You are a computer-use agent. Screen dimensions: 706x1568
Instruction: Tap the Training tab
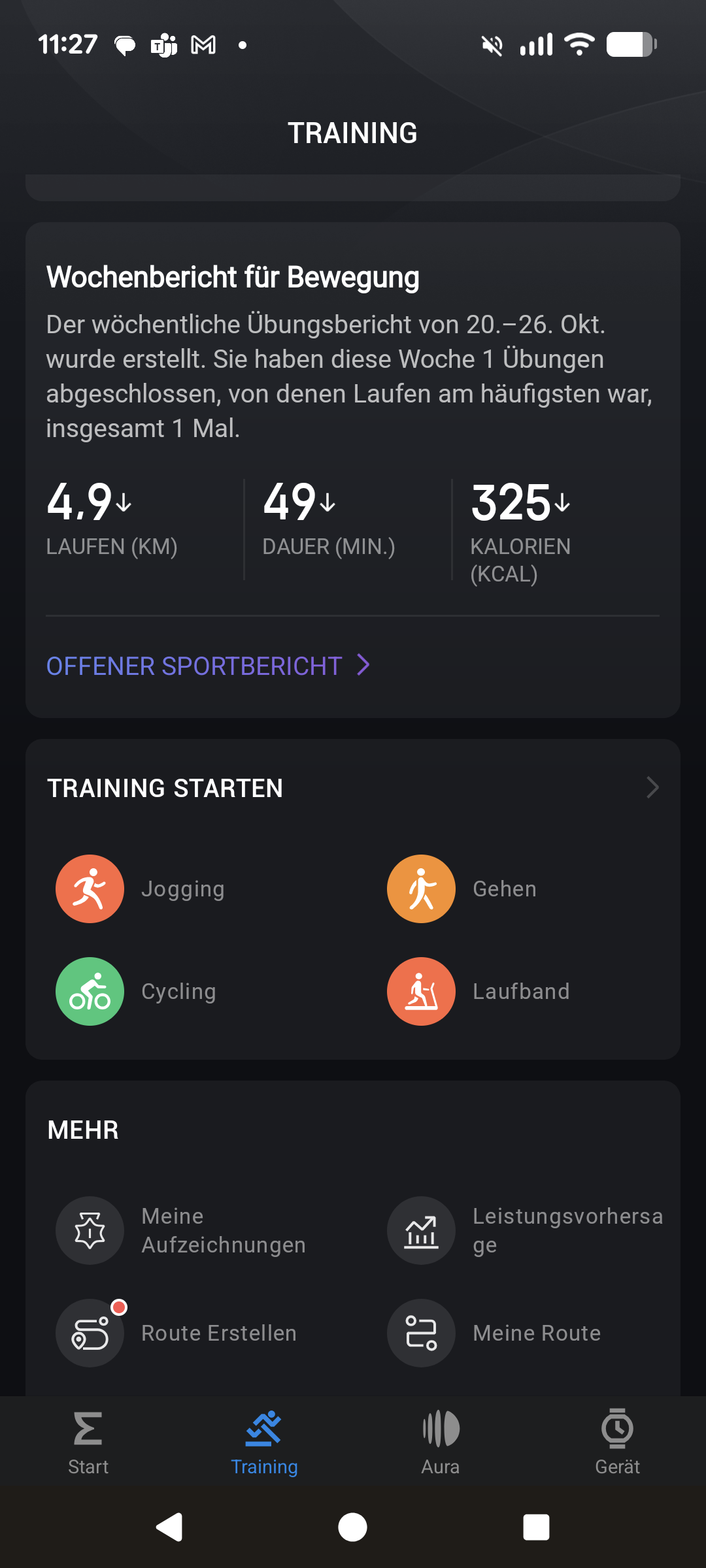(x=264, y=1442)
